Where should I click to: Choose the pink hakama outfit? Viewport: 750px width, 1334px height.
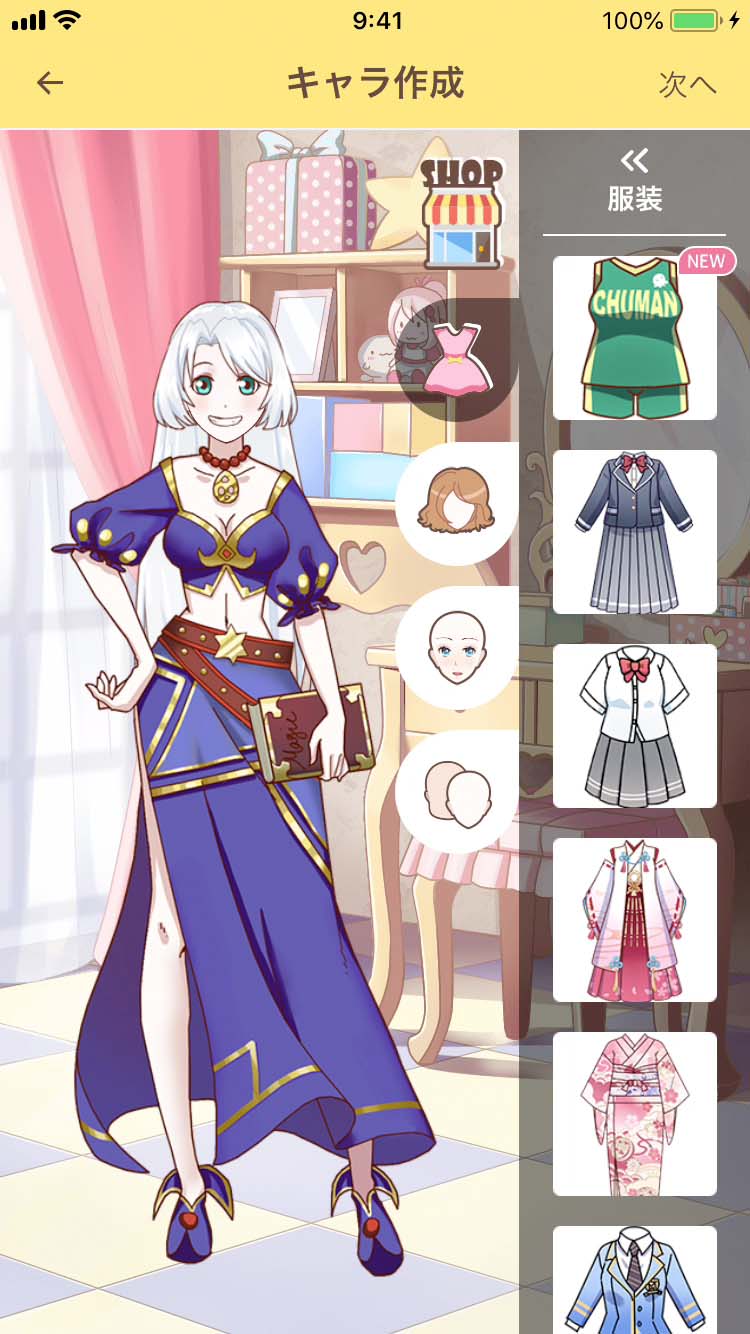click(x=634, y=920)
